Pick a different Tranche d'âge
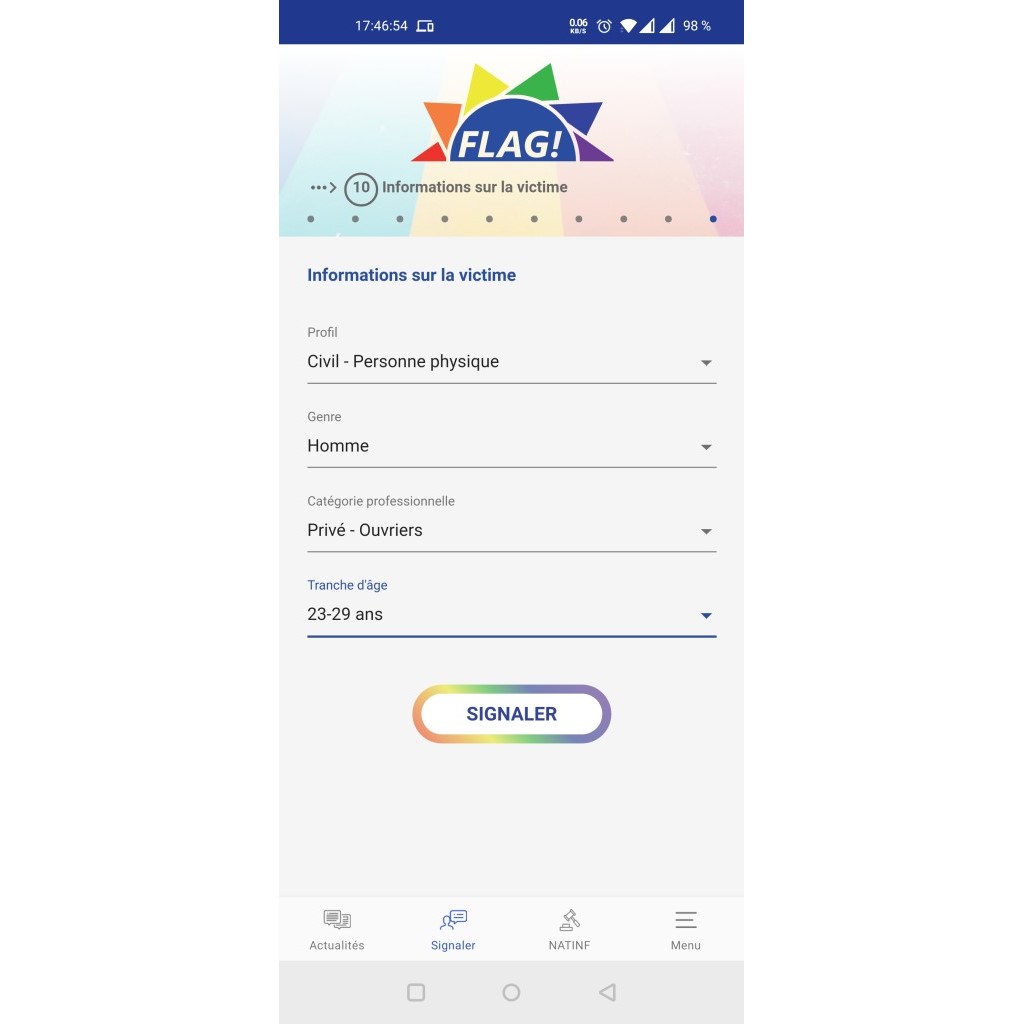Image resolution: width=1024 pixels, height=1024 pixels. pyautogui.click(x=511, y=614)
